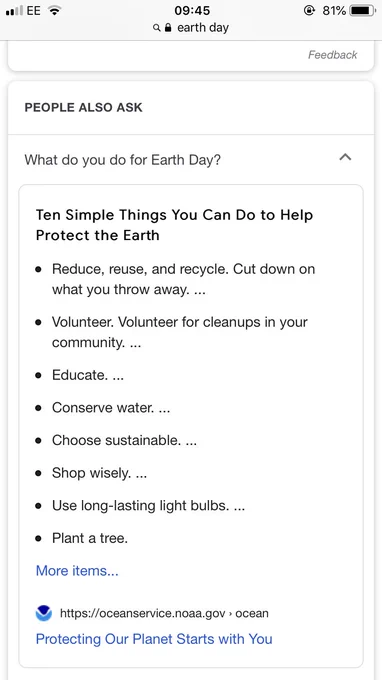Open the "More items..." link
Screen dimensions: 382x680
[77, 571]
